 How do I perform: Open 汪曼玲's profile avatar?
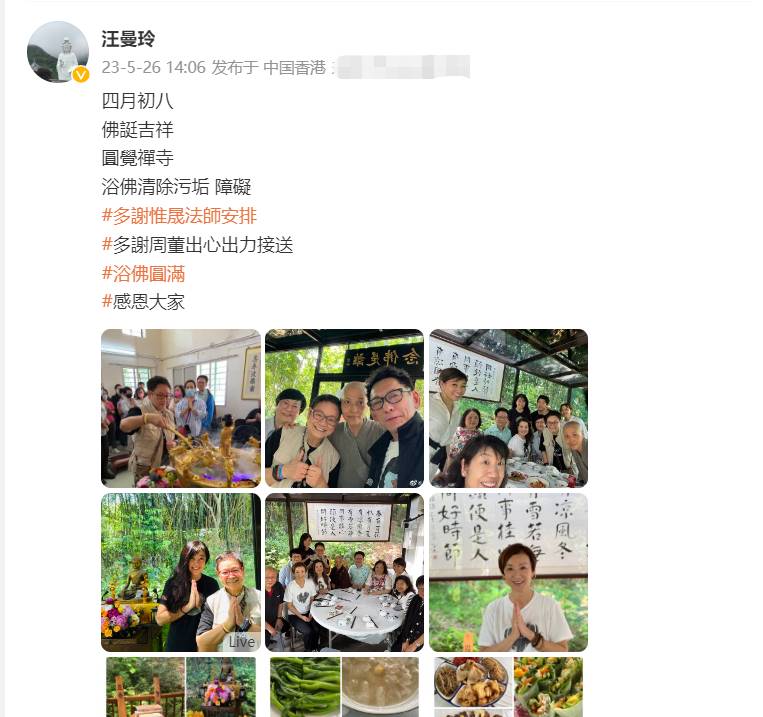(x=57, y=52)
